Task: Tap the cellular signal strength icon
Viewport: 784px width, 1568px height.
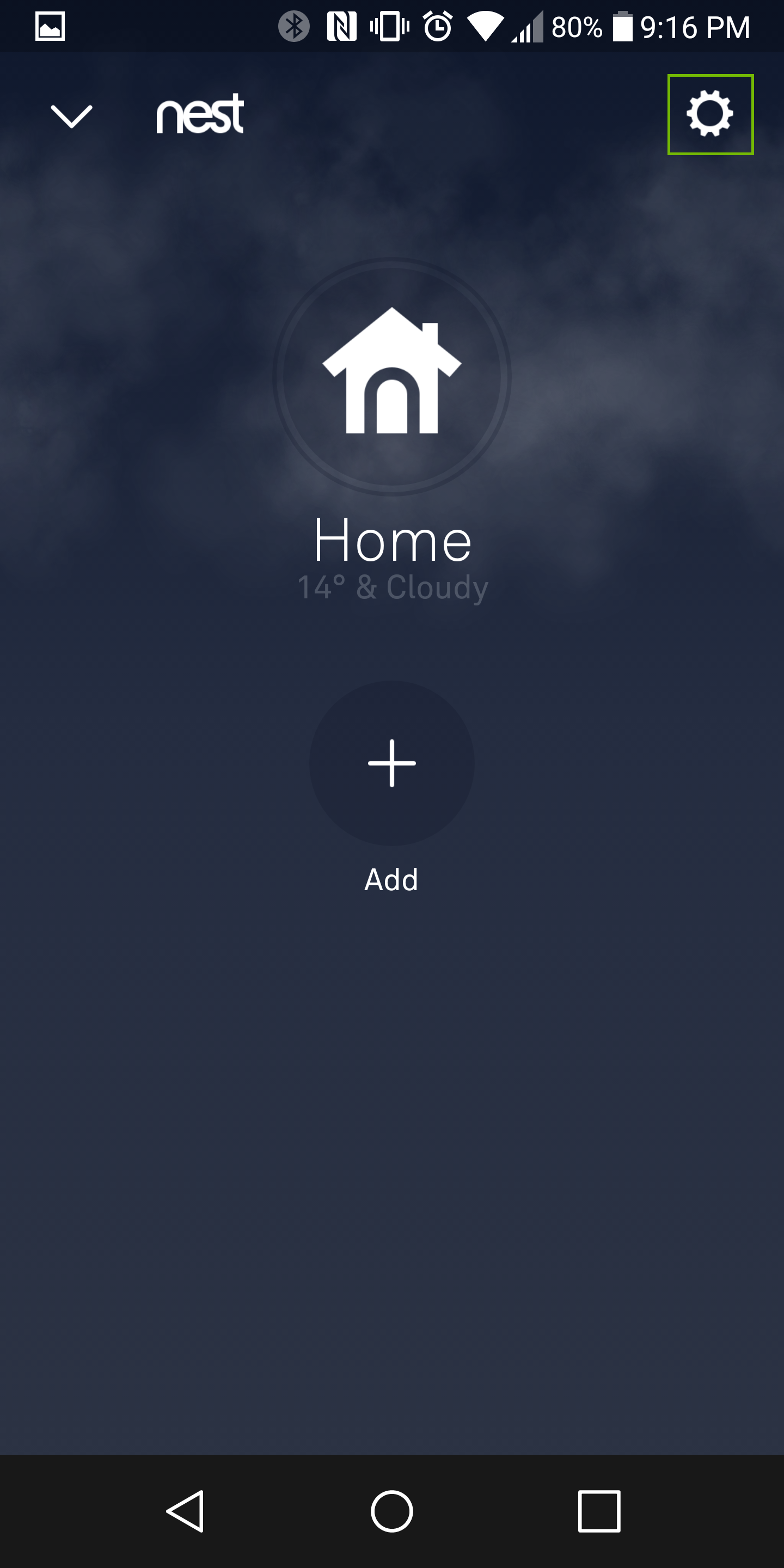Action: 526,26
